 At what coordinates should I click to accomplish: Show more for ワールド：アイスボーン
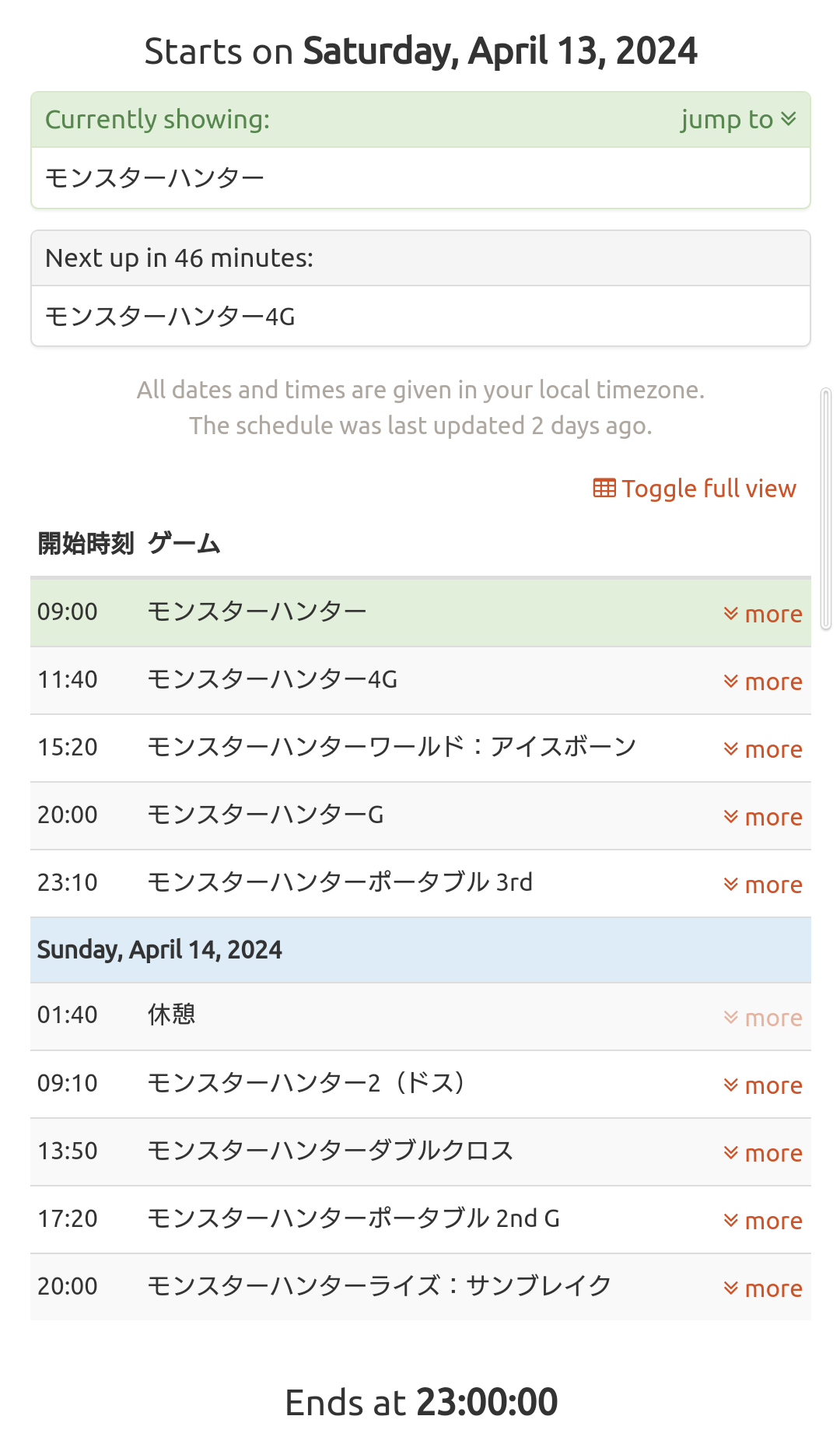tap(762, 749)
